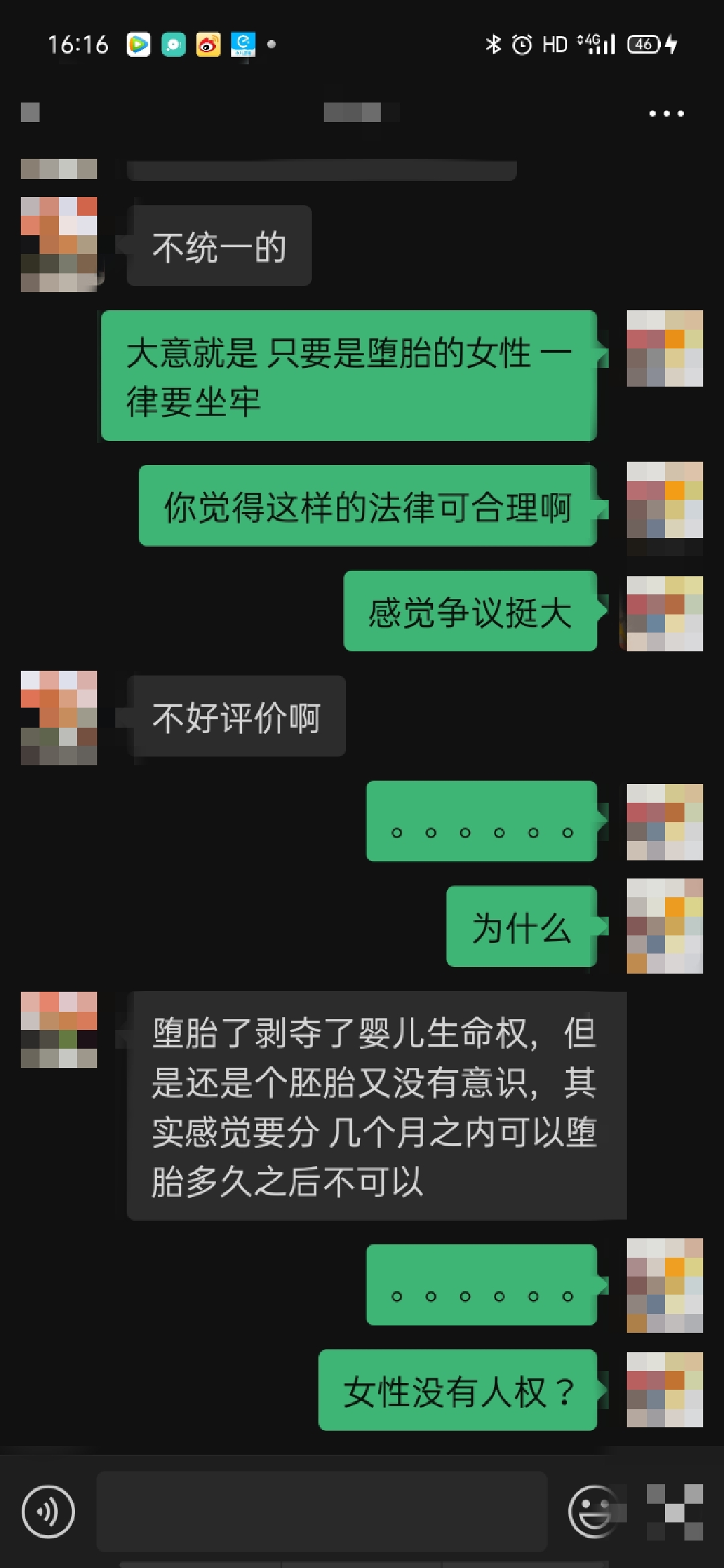Go back using the top-left arrow
Screen dimensions: 724x1568
coord(30,113)
